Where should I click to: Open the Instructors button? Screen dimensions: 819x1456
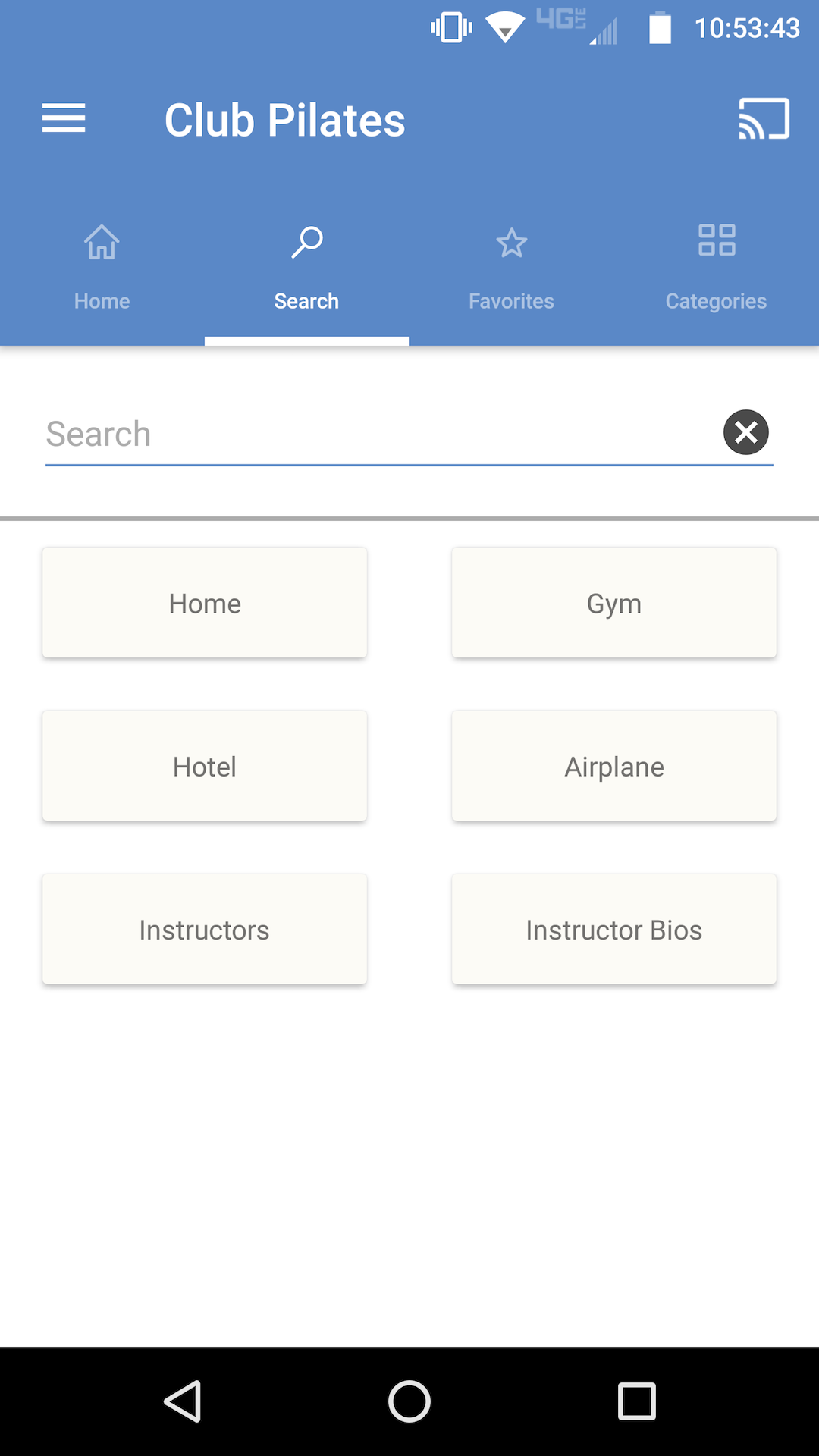pyautogui.click(x=205, y=929)
